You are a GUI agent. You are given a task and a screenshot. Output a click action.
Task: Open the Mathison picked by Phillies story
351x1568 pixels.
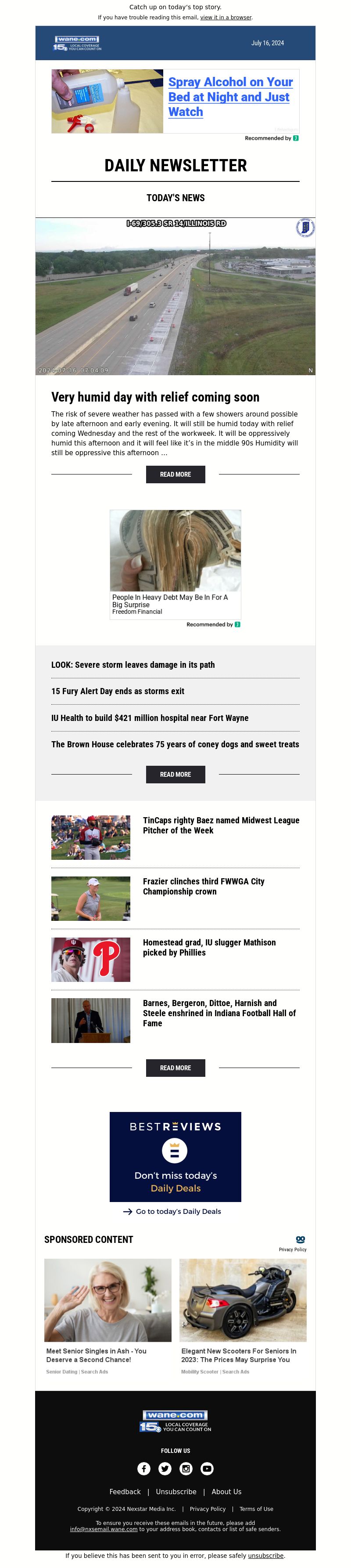coord(209,946)
